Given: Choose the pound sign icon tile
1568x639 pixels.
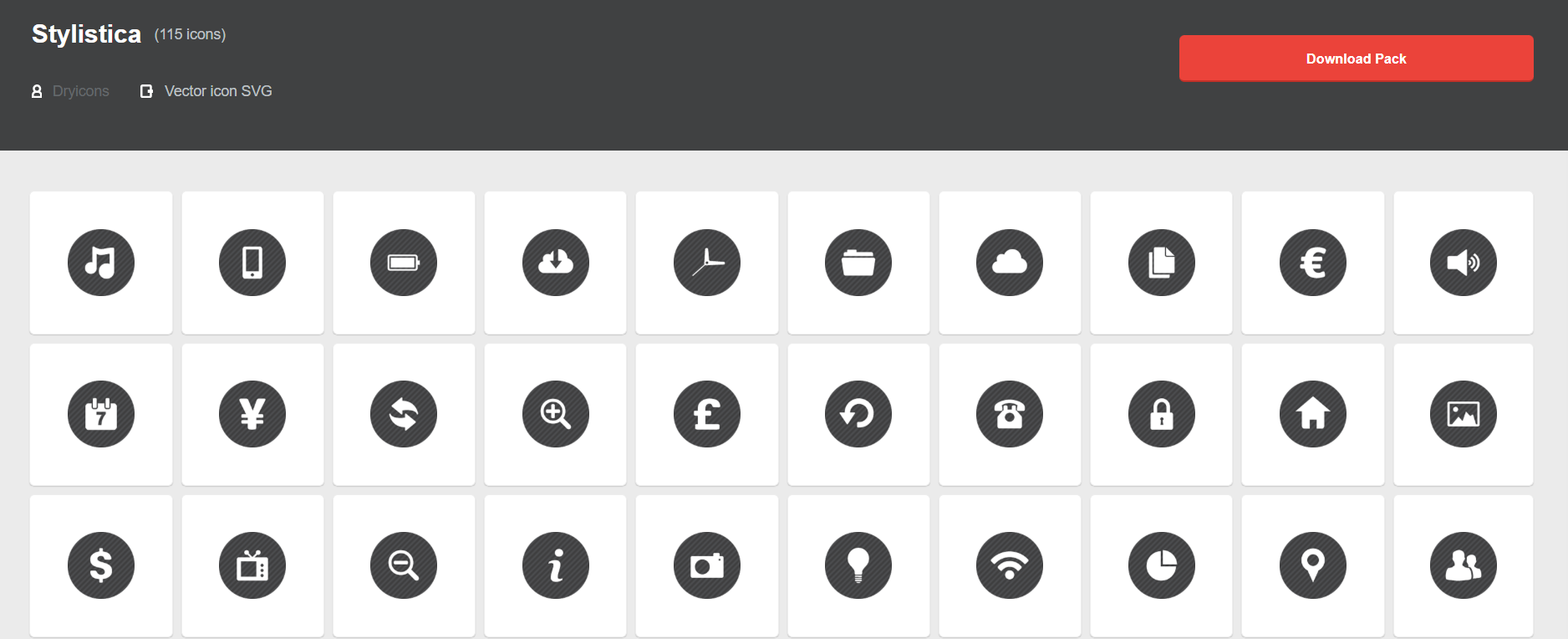Looking at the screenshot, I should click(x=706, y=414).
